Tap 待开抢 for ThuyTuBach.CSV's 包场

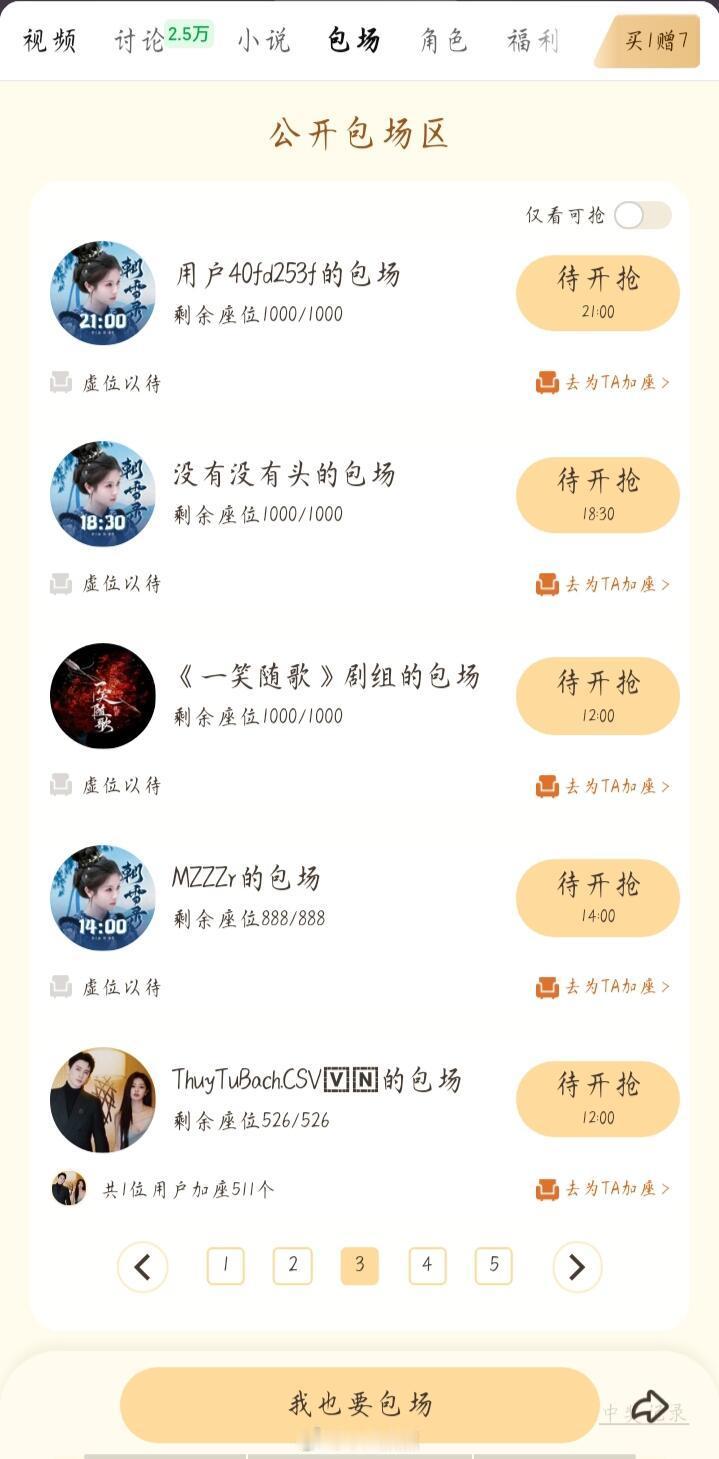[597, 1099]
